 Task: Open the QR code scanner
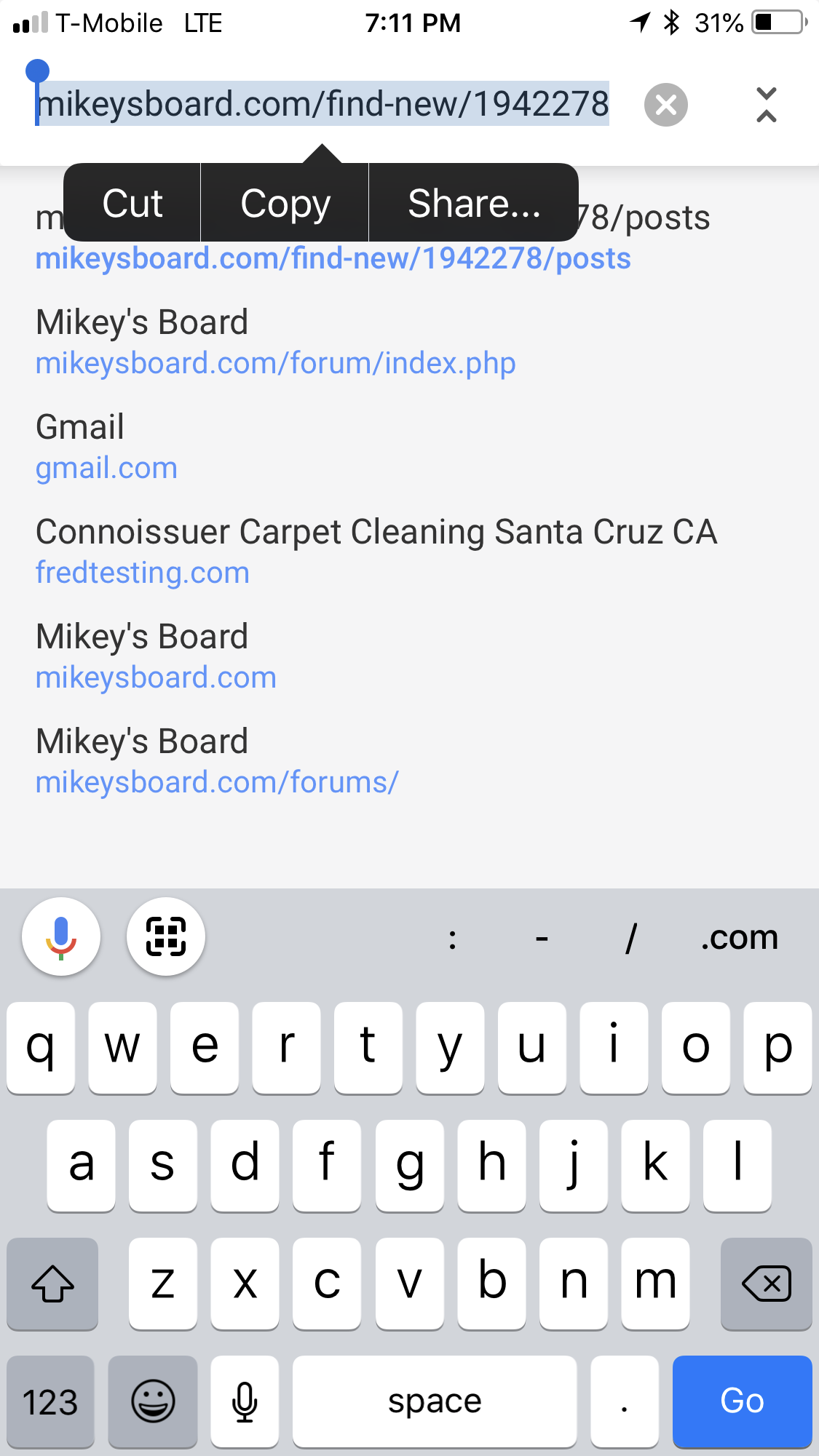[166, 936]
